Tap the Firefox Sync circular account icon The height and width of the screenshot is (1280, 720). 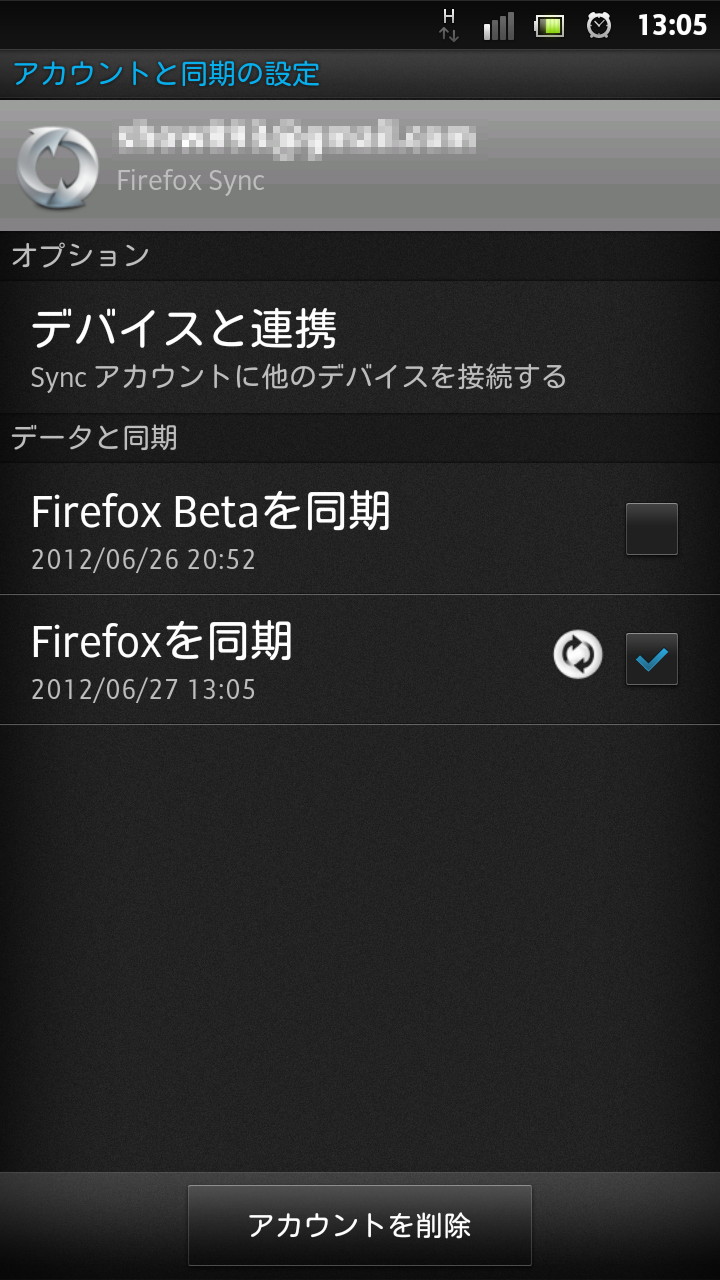pos(58,163)
